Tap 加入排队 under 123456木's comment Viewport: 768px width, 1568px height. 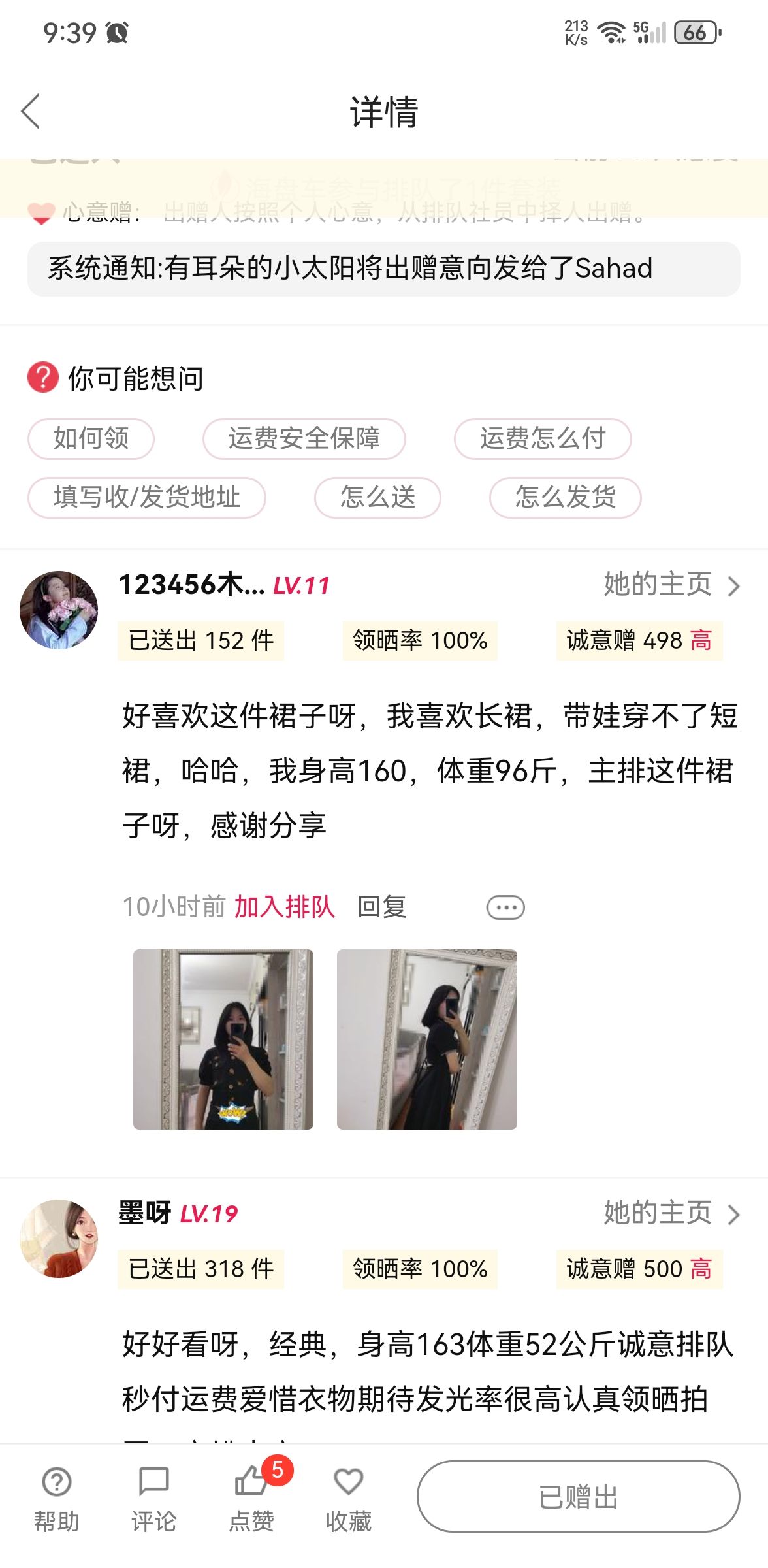coord(284,907)
